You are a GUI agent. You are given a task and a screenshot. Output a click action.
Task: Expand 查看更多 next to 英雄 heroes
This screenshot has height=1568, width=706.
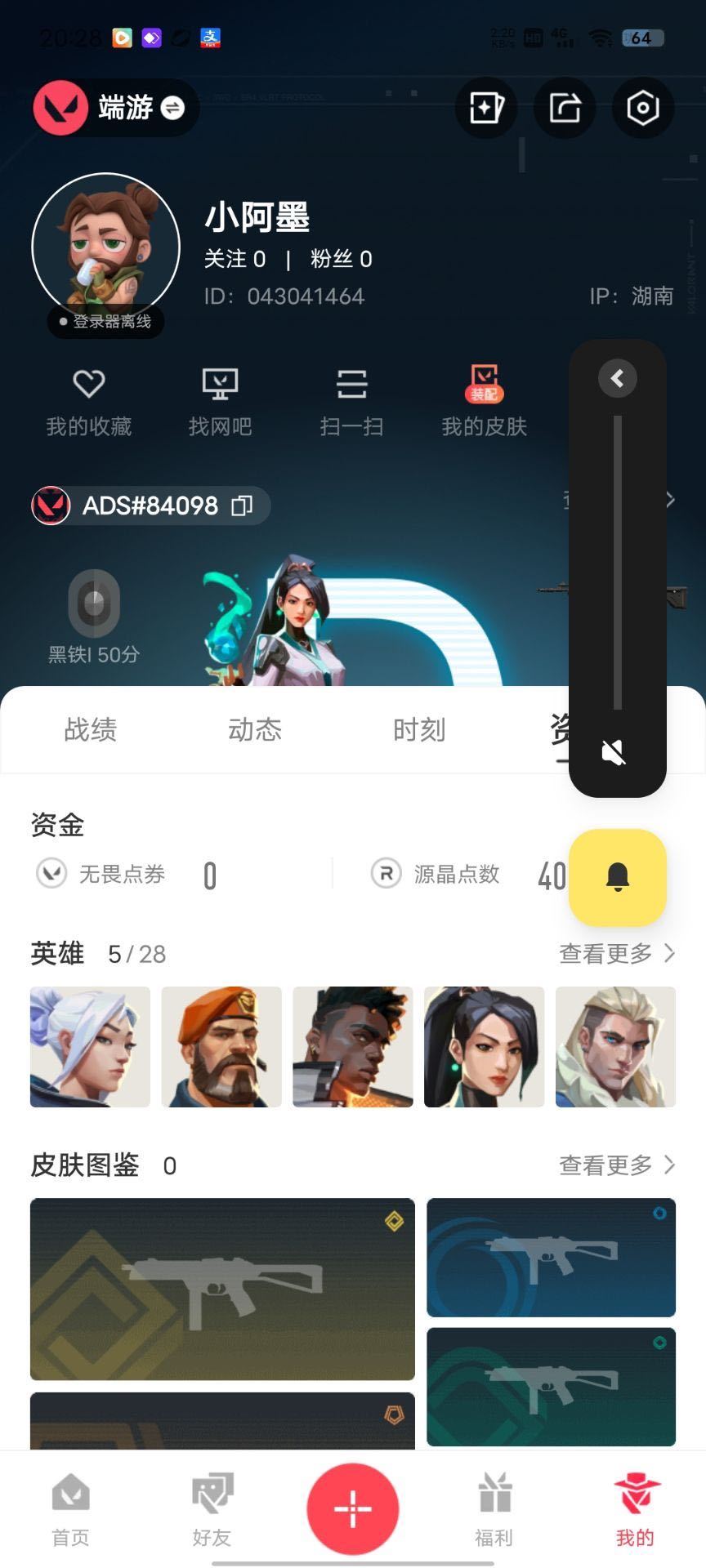[x=617, y=953]
